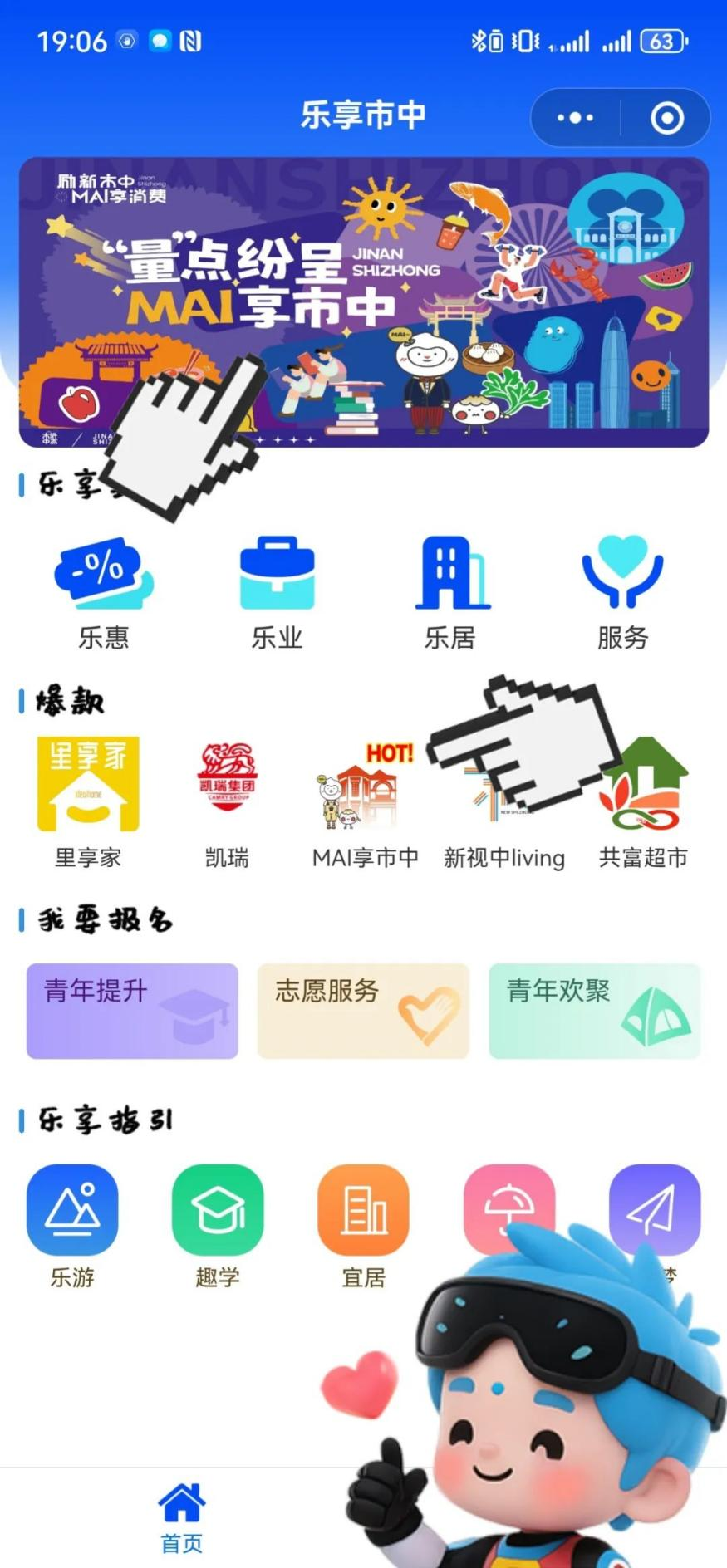727x1568 pixels.
Task: Go to the 乐业 section
Action: [277, 591]
